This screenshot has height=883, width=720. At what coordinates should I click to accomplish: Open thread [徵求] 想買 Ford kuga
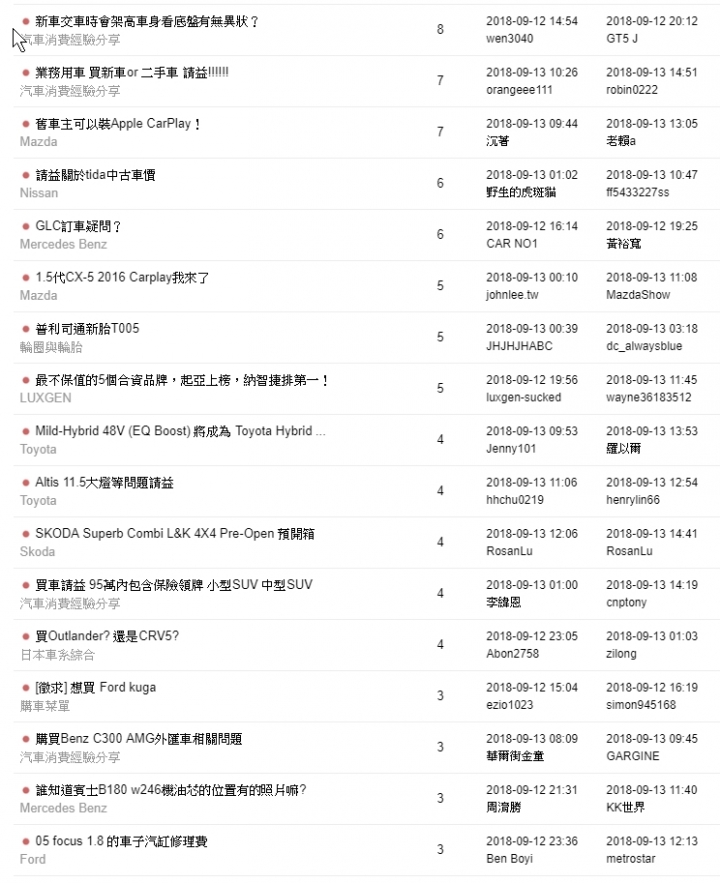coord(96,688)
